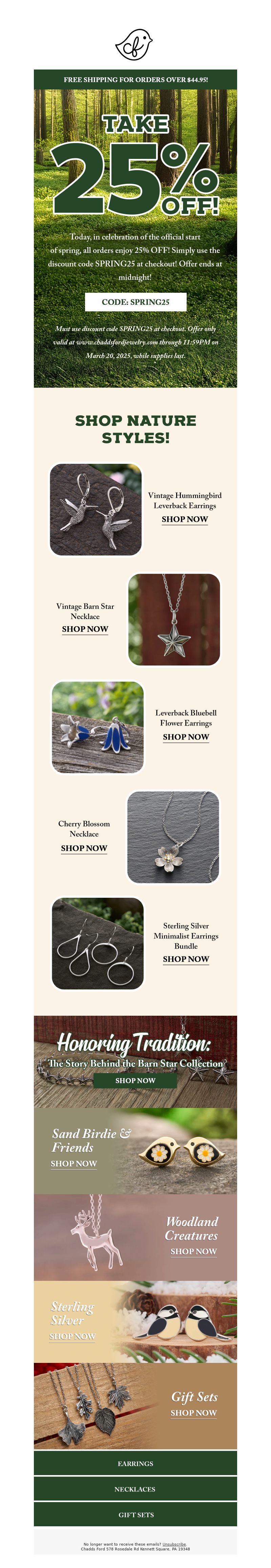Shop now for Leverback Bluebell Flower Earrings

point(185,736)
